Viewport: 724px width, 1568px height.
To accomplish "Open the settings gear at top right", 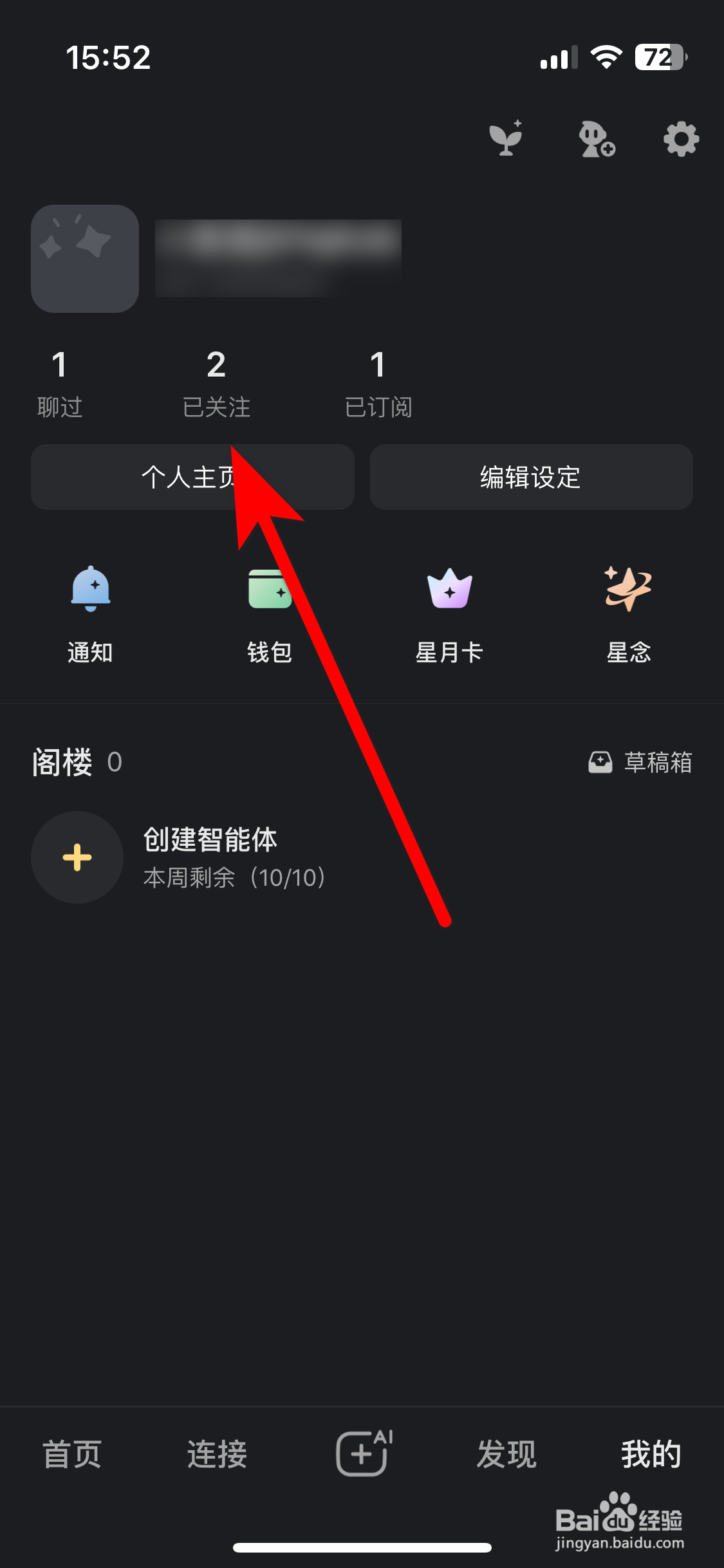I will 679,138.
